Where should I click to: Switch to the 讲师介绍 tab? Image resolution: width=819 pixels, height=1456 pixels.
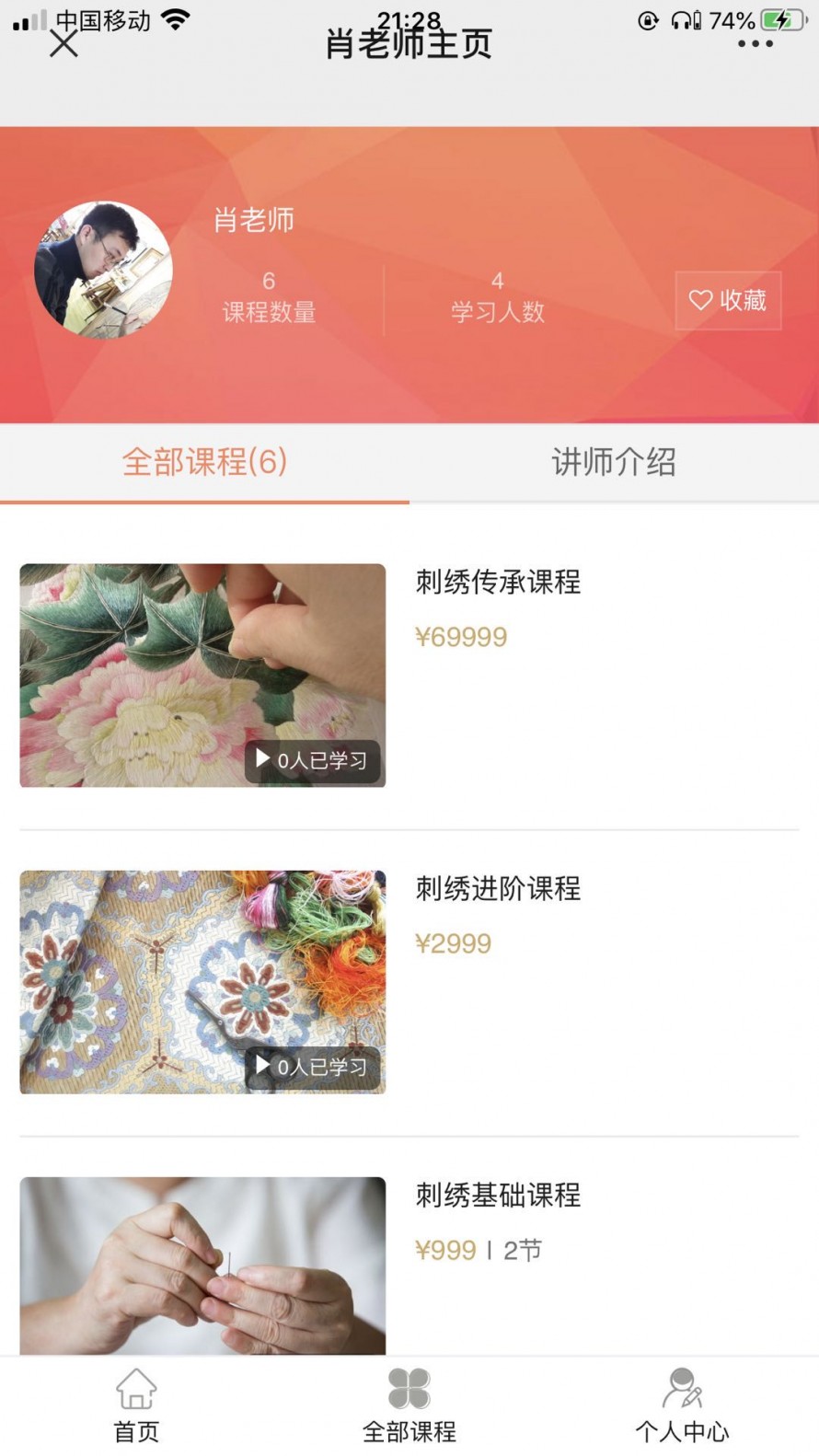pyautogui.click(x=614, y=462)
